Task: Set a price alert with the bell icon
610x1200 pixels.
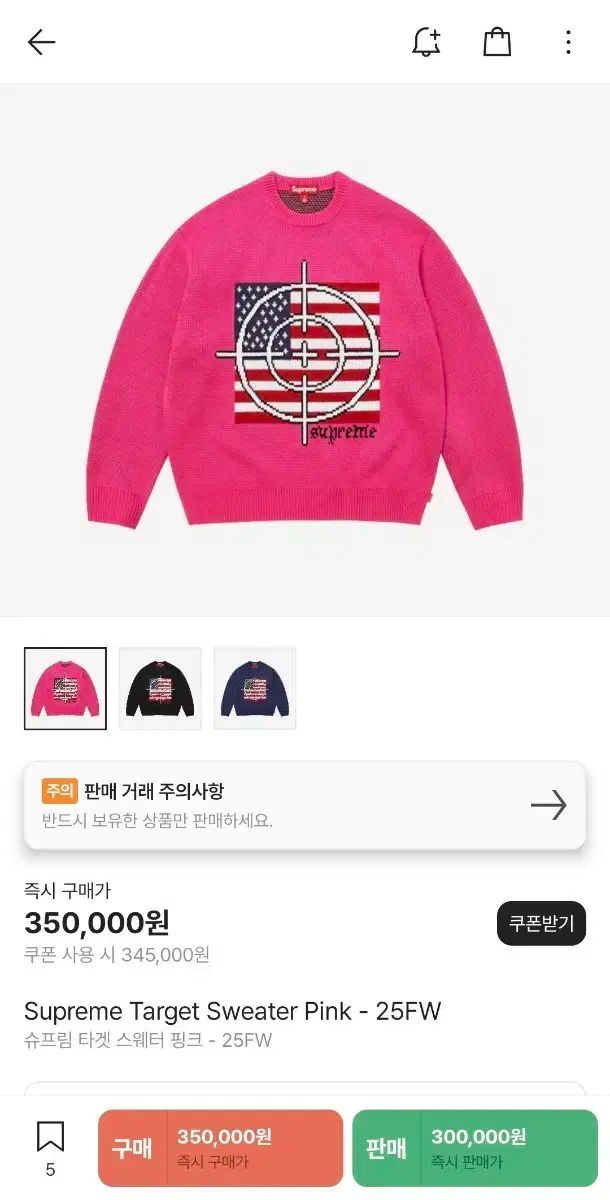Action: pos(426,42)
